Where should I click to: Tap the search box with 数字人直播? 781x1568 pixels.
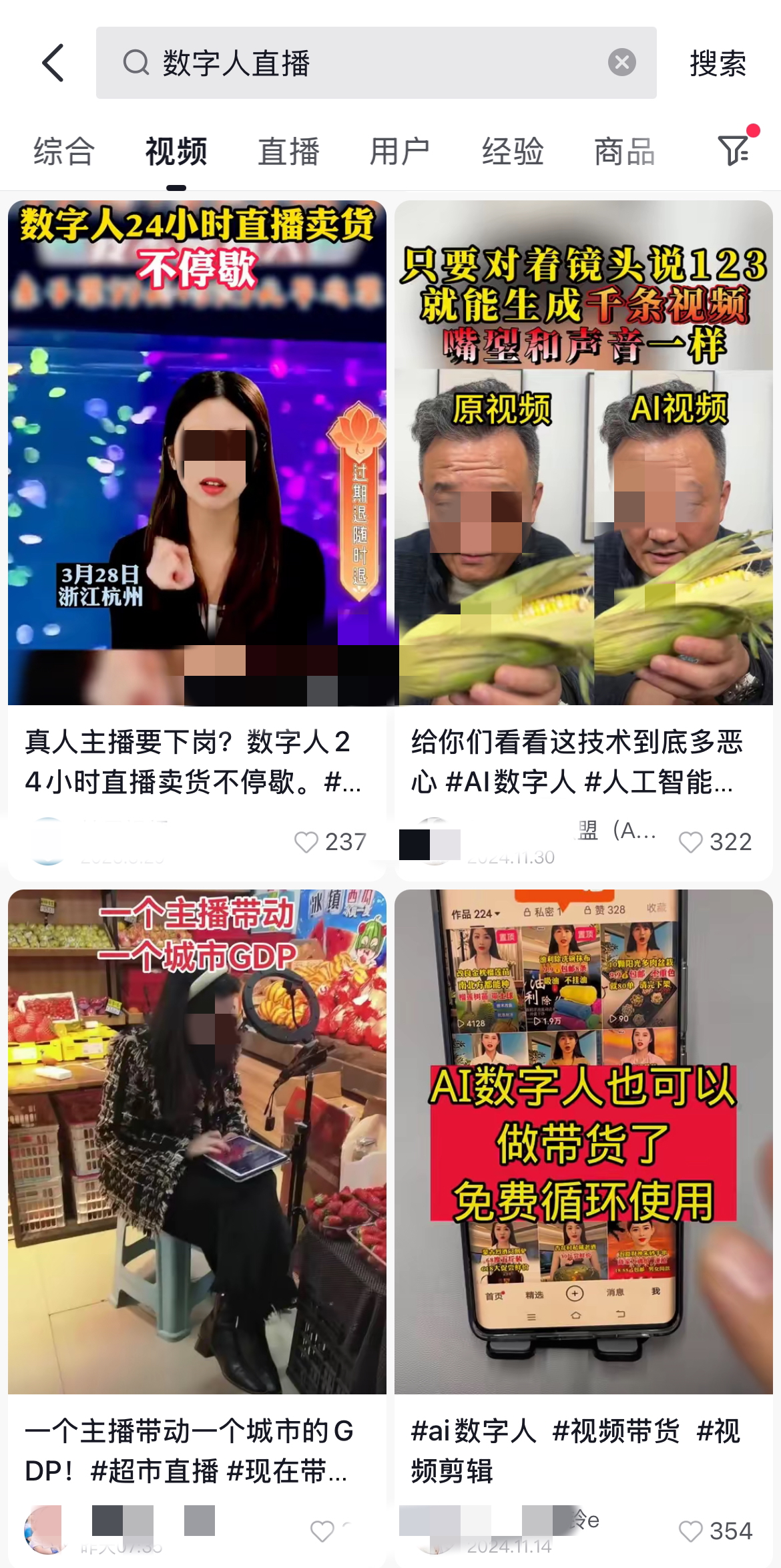click(360, 63)
